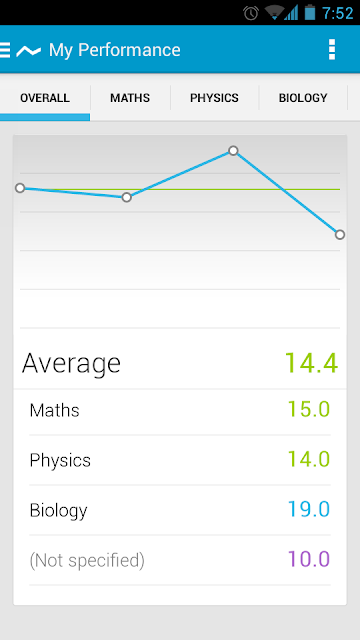Open the Not specified row
Viewport: 360px width, 640px height.
tap(180, 560)
